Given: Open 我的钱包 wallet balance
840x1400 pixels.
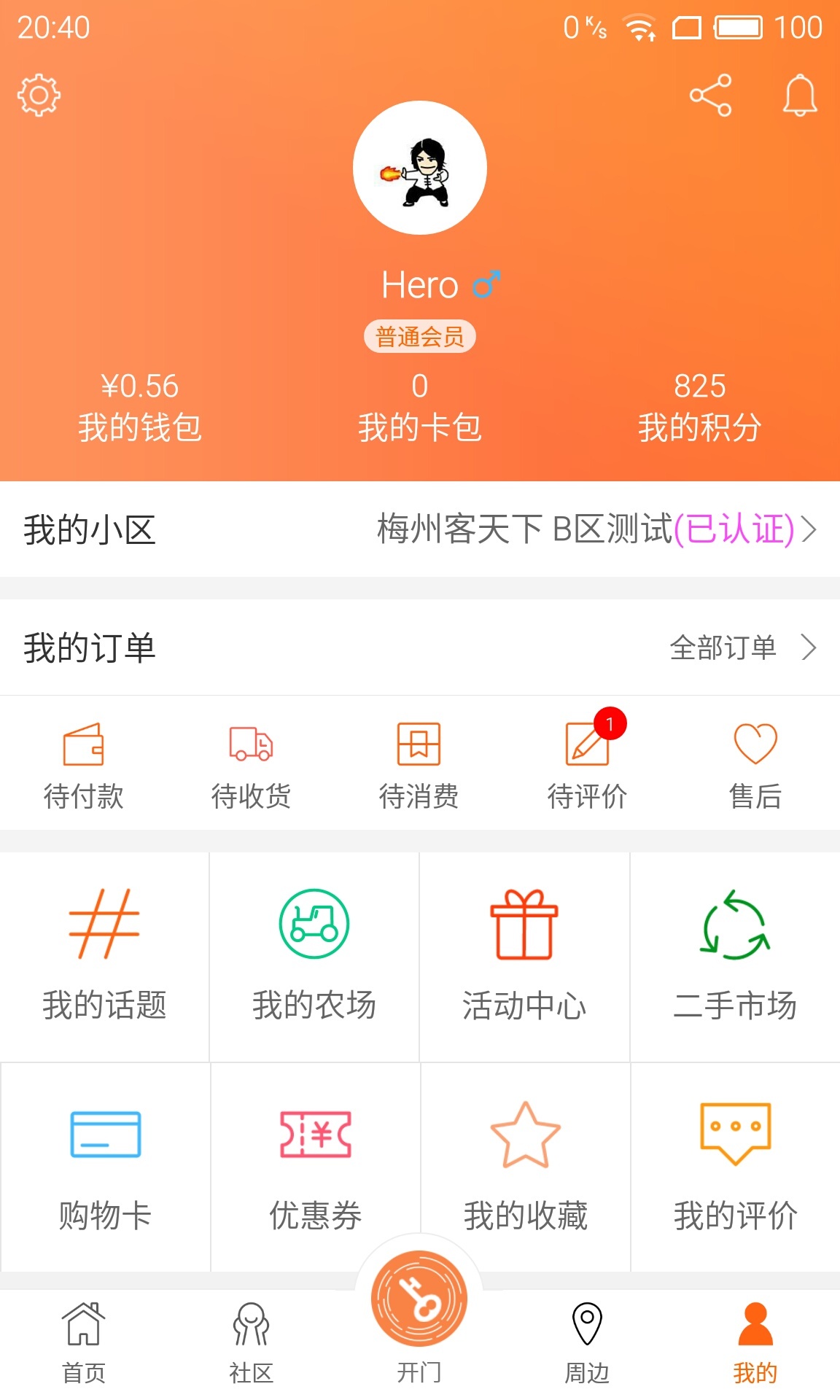Looking at the screenshot, I should pos(139,407).
